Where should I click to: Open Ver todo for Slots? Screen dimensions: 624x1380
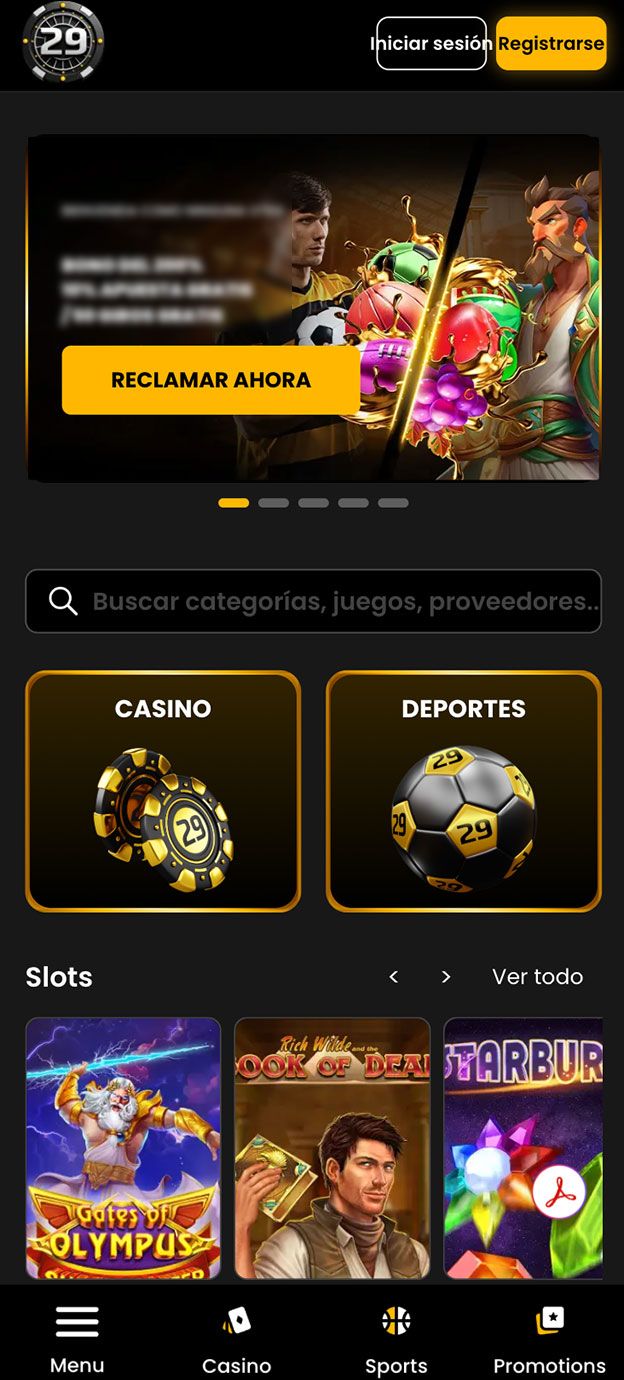point(537,977)
